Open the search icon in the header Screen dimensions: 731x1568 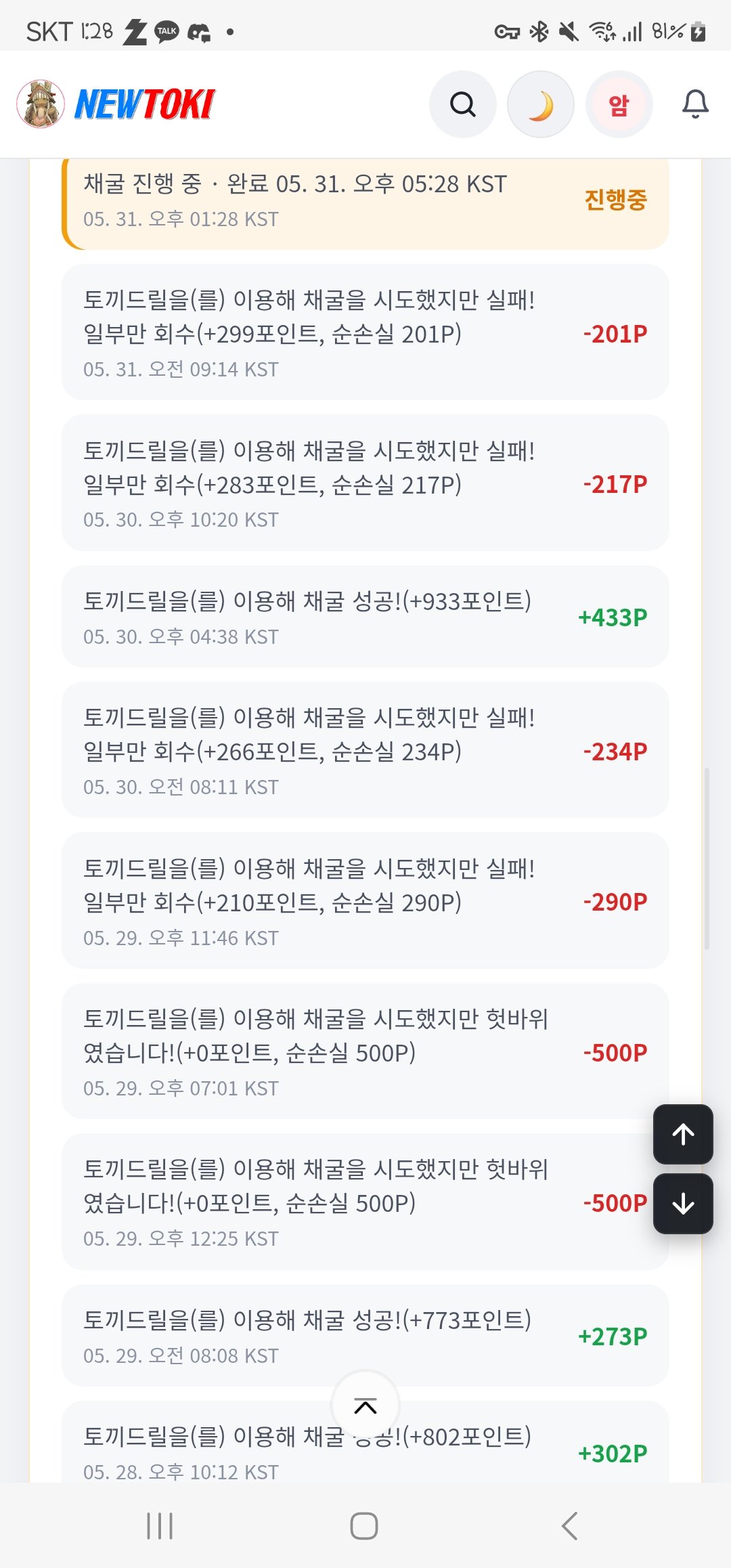pyautogui.click(x=463, y=104)
